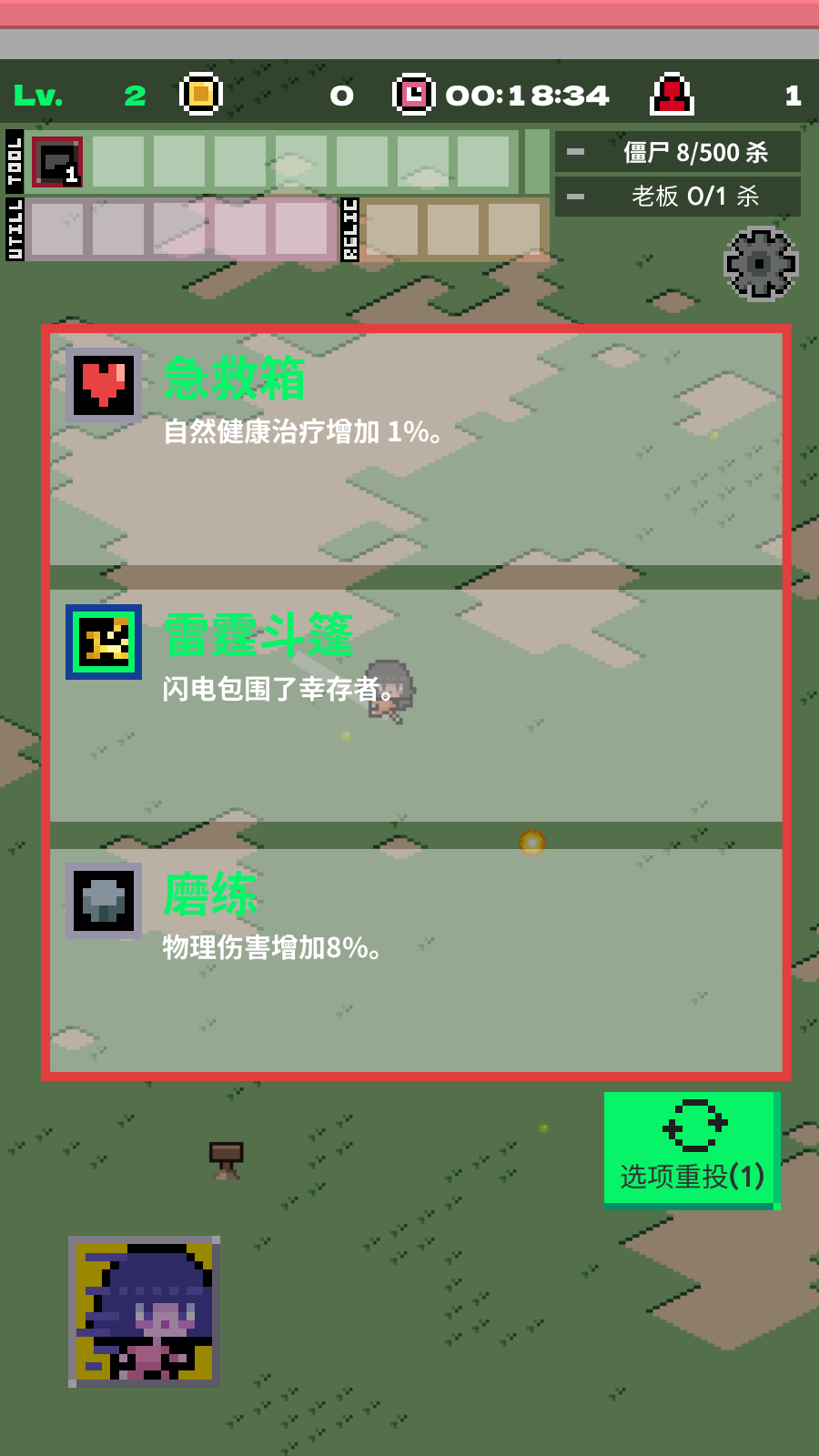Pick the 磨练 upgrade option
819x1456 pixels.
pyautogui.click(x=416, y=960)
